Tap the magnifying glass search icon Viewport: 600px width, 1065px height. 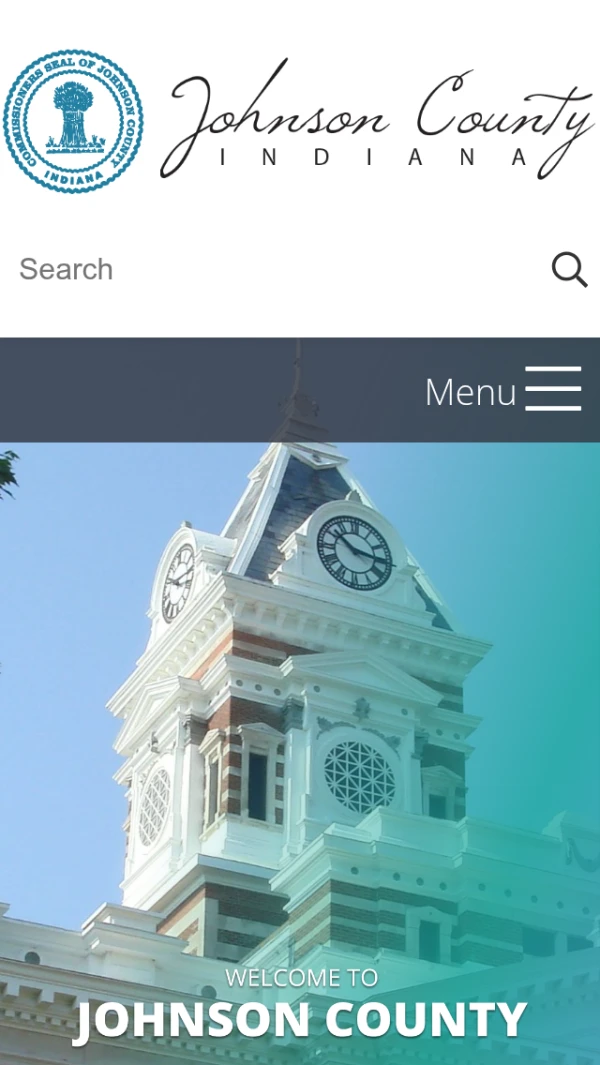(x=569, y=269)
